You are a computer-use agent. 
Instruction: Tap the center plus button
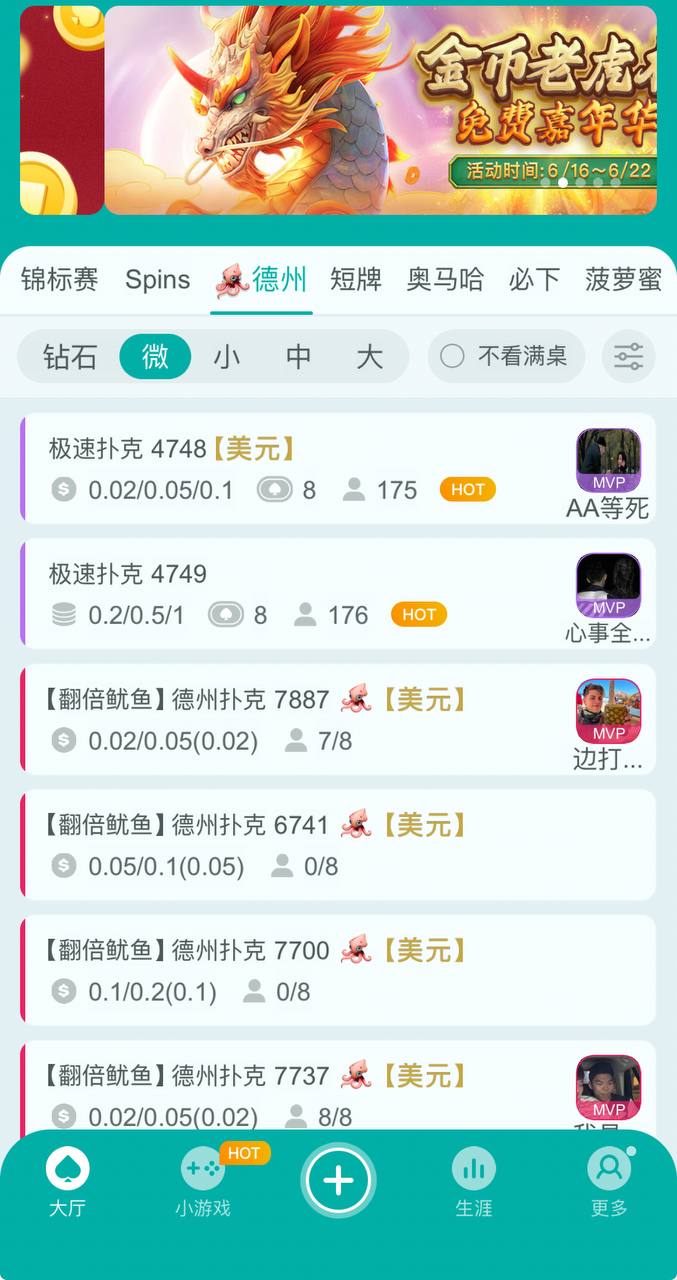pyautogui.click(x=338, y=1181)
